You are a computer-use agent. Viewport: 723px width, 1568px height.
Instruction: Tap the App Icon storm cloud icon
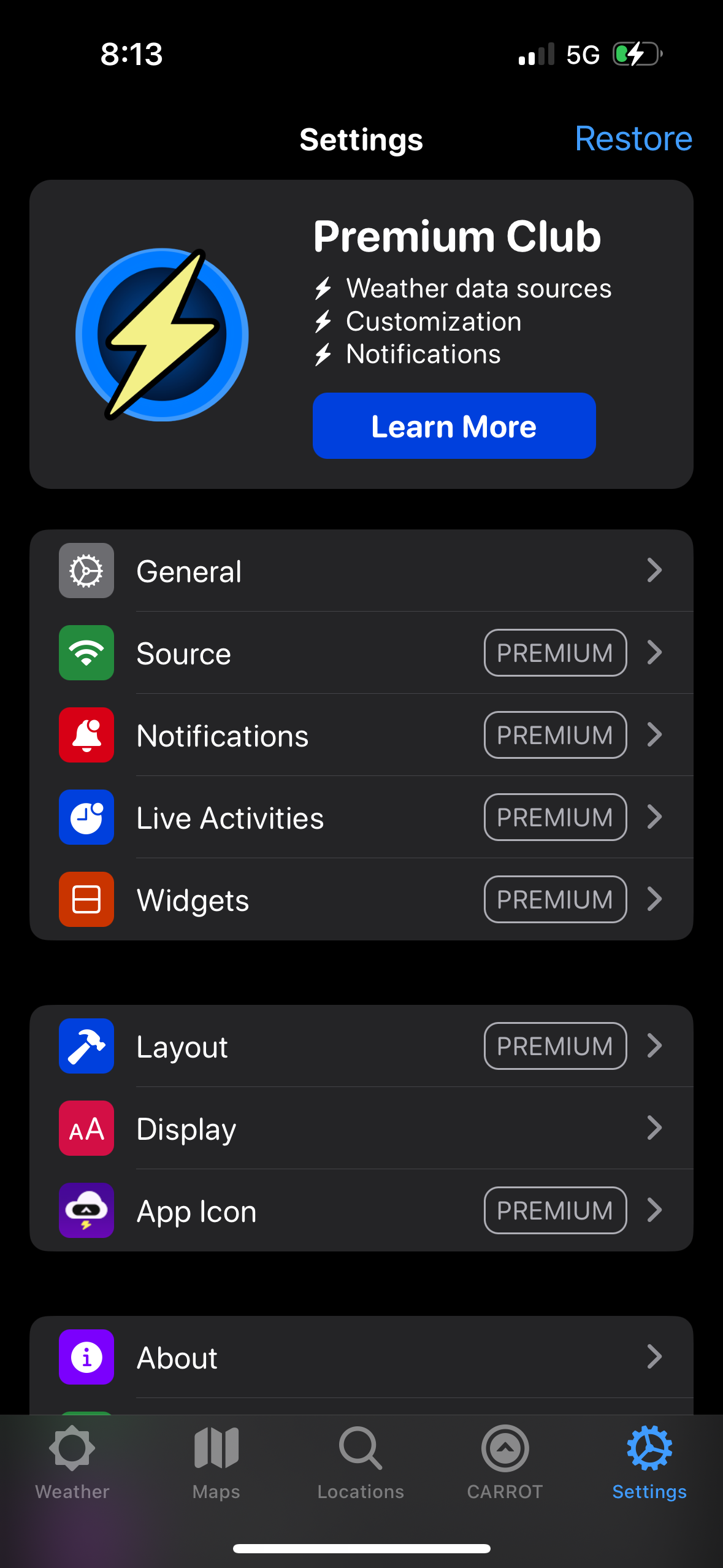click(86, 1210)
